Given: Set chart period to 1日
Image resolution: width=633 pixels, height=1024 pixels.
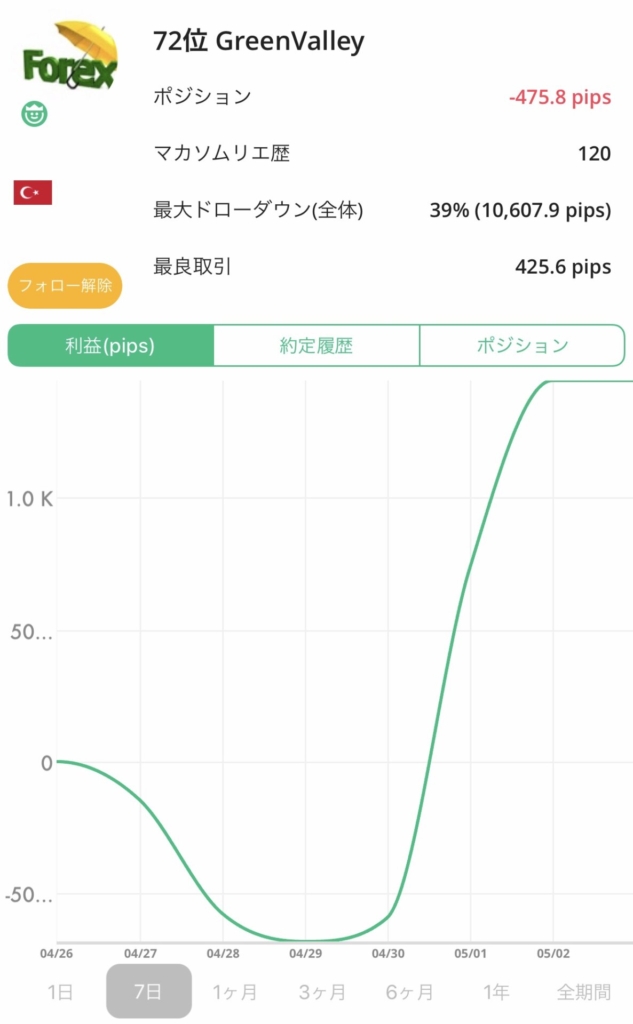Looking at the screenshot, I should pyautogui.click(x=60, y=992).
